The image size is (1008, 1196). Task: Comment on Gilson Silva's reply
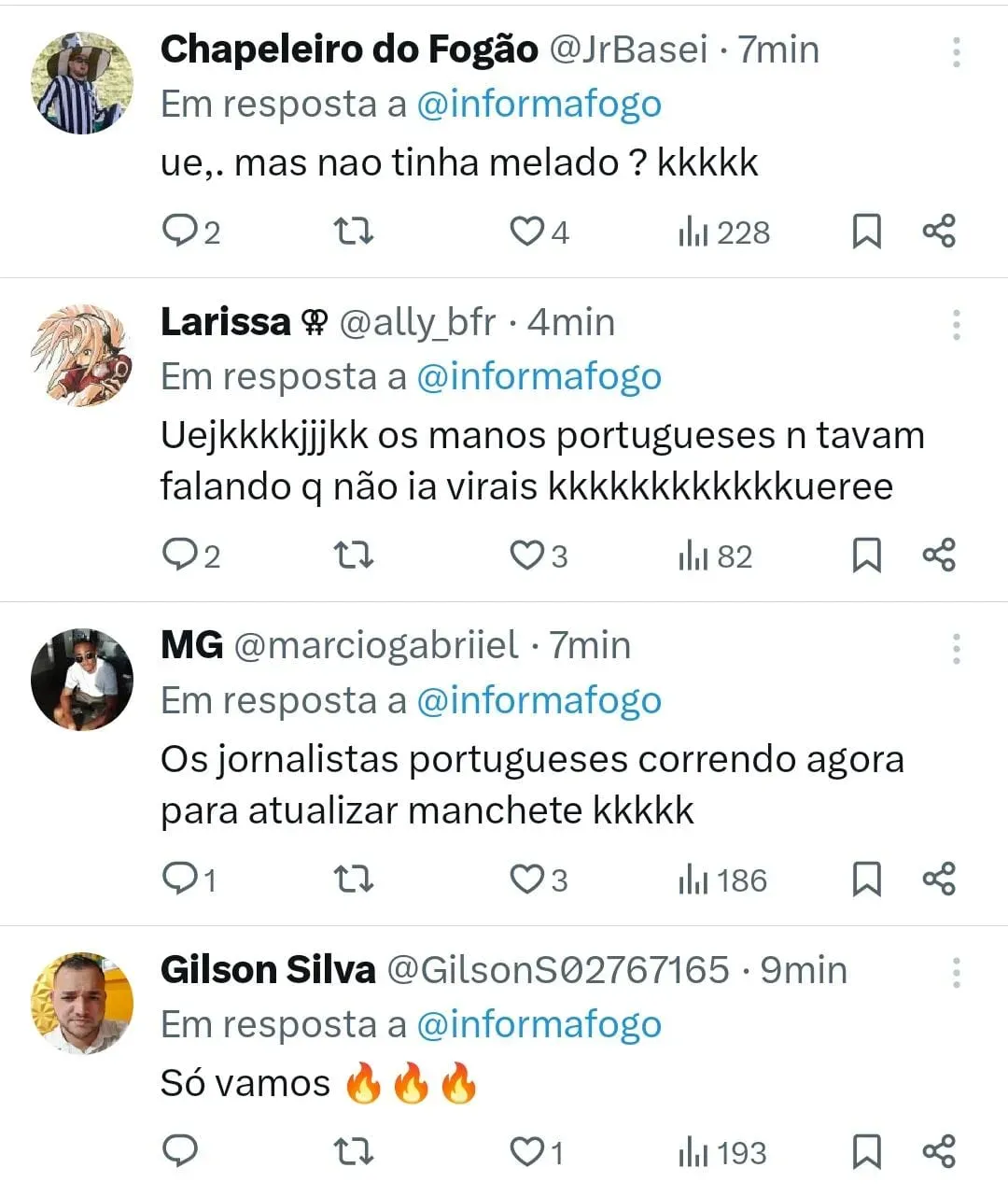tap(179, 1152)
